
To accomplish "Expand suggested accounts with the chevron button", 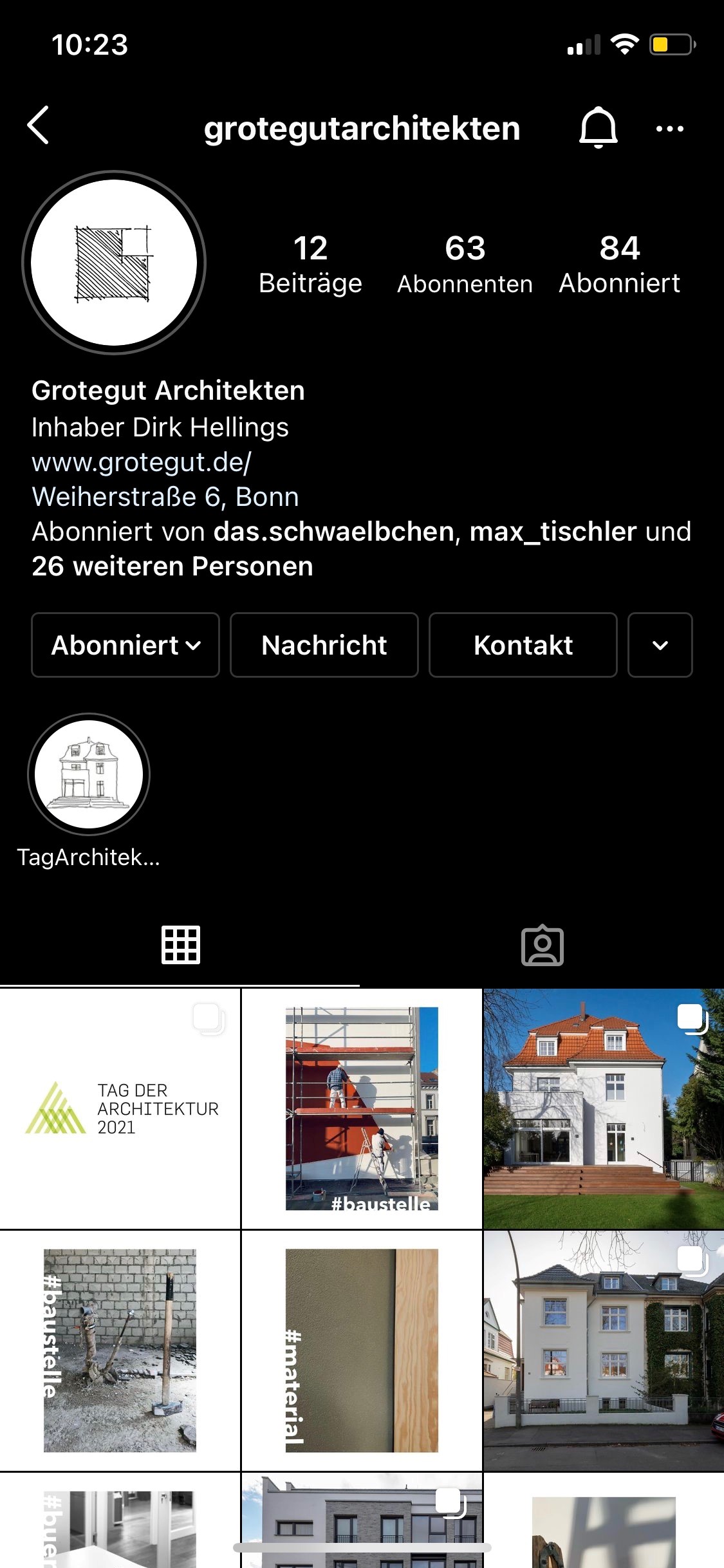I will (660, 645).
